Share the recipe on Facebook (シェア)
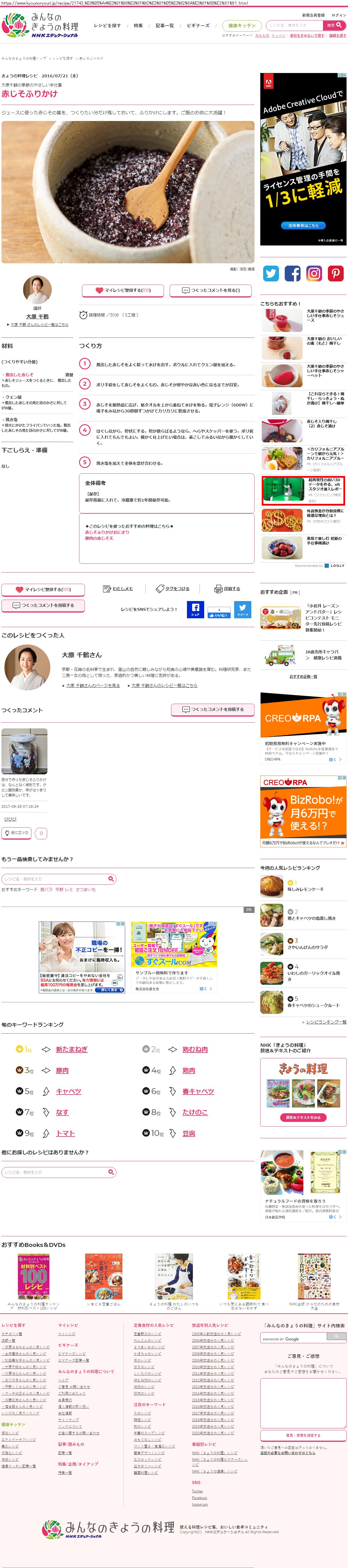348x1568 pixels. point(195,609)
